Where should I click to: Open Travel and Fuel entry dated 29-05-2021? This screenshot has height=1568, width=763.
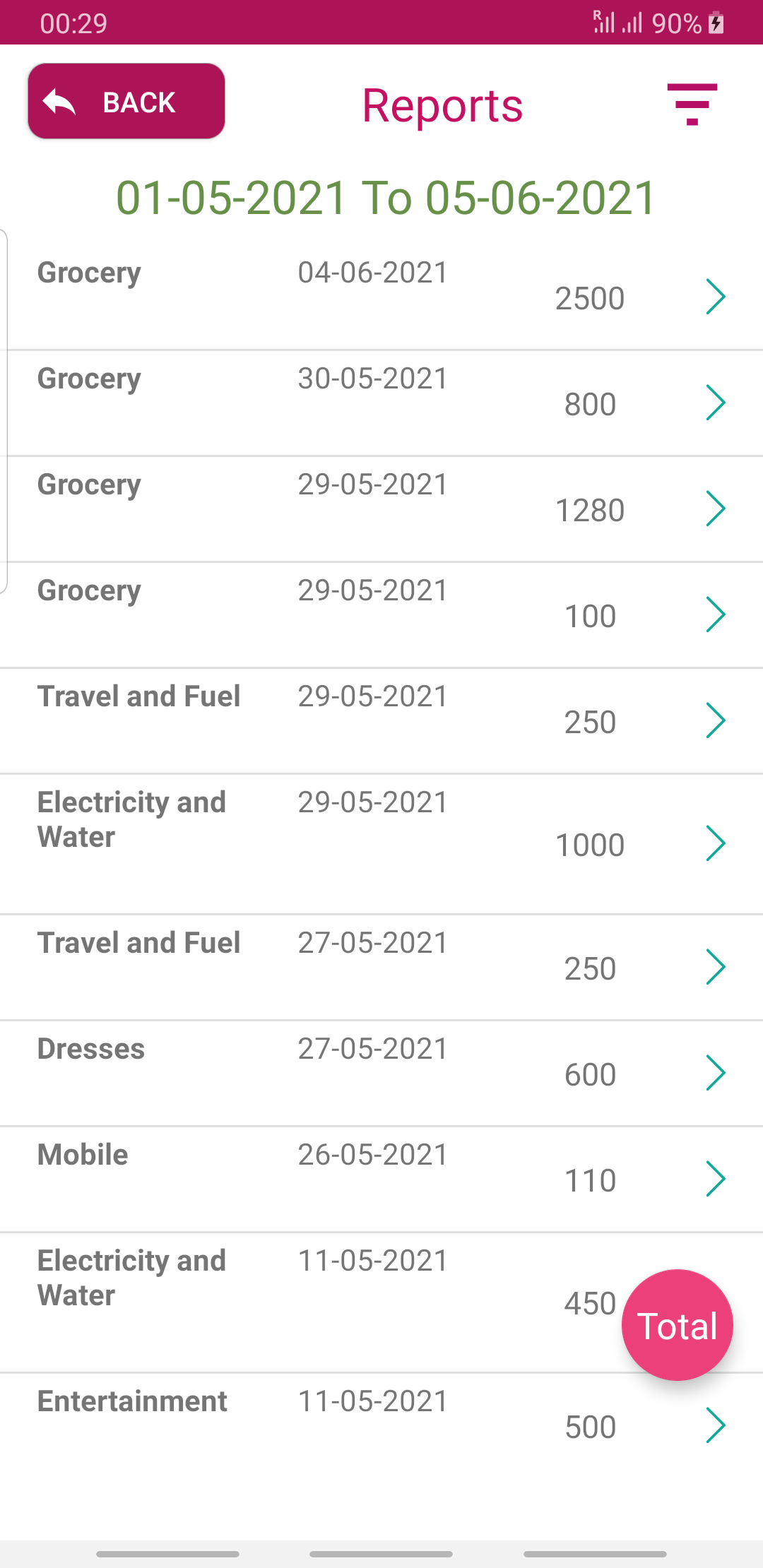[381, 721]
